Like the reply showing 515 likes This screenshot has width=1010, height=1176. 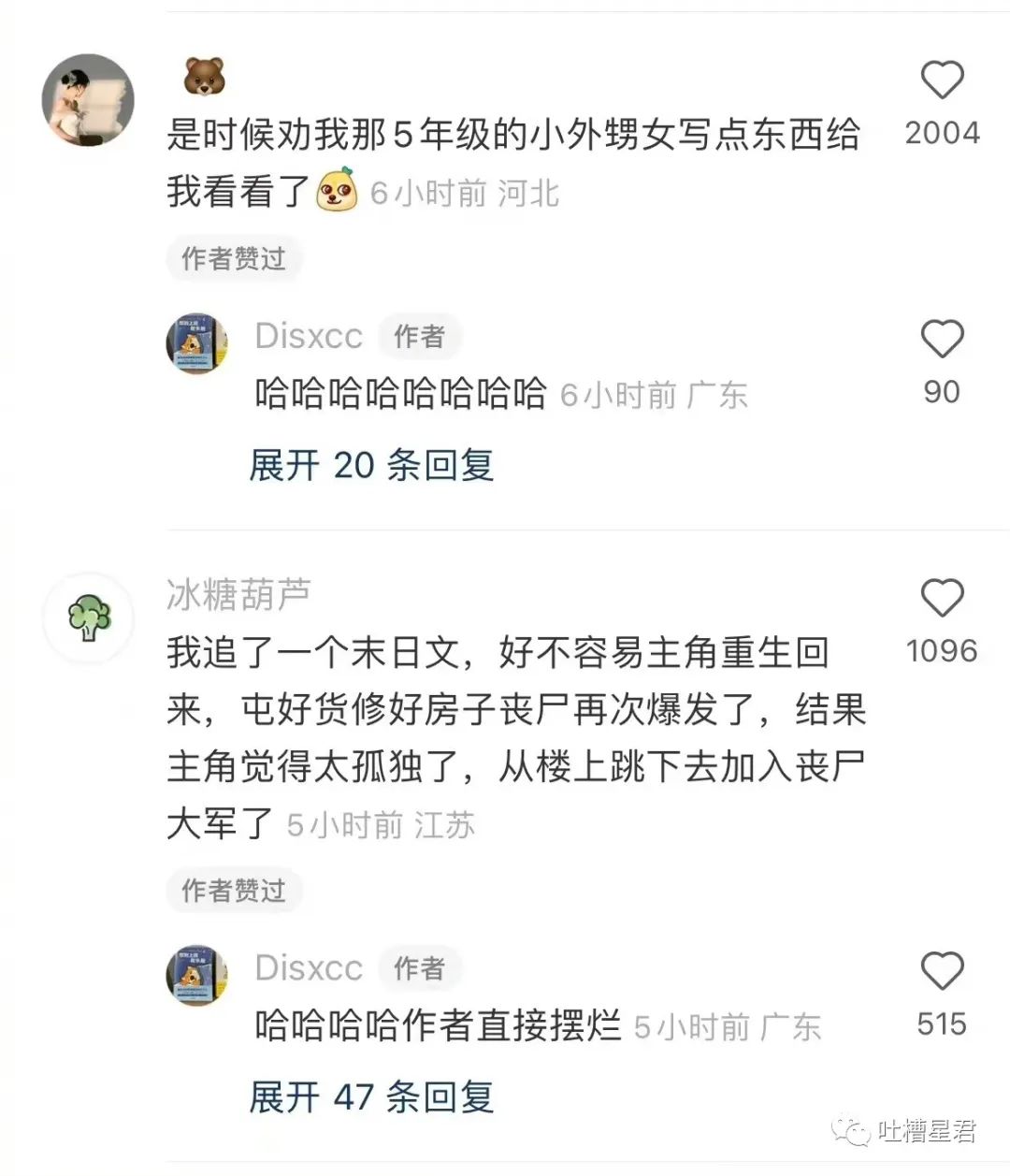(x=943, y=971)
